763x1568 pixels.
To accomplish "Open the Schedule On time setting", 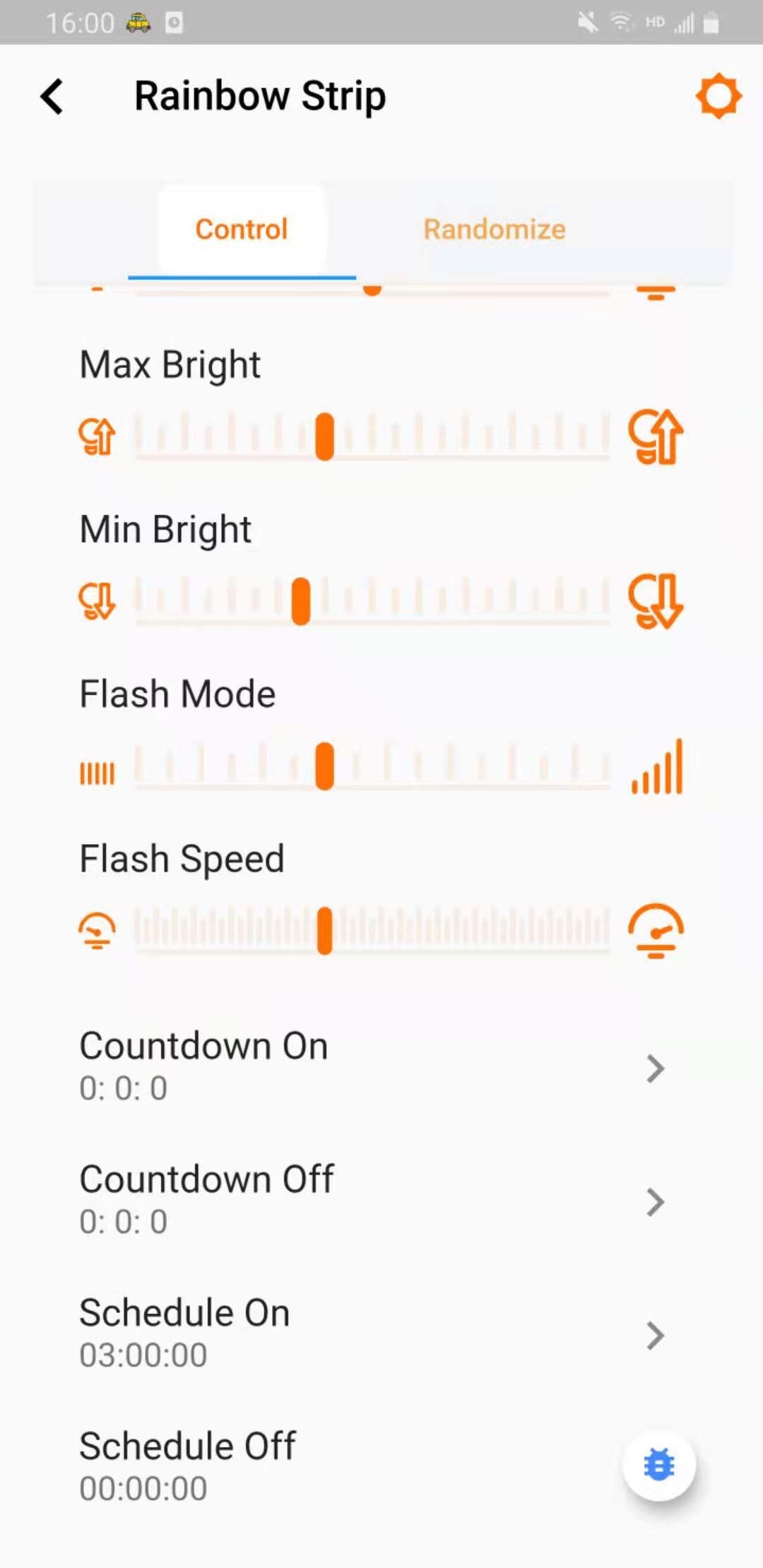I will point(372,1333).
